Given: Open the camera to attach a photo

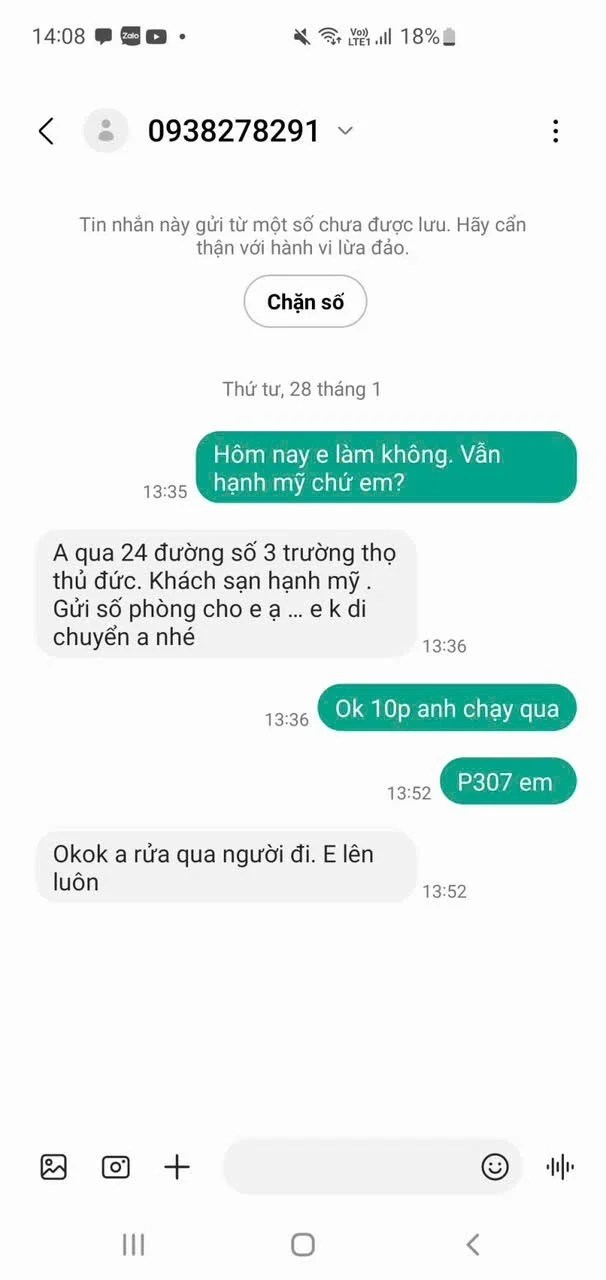Looking at the screenshot, I should 116,1166.
